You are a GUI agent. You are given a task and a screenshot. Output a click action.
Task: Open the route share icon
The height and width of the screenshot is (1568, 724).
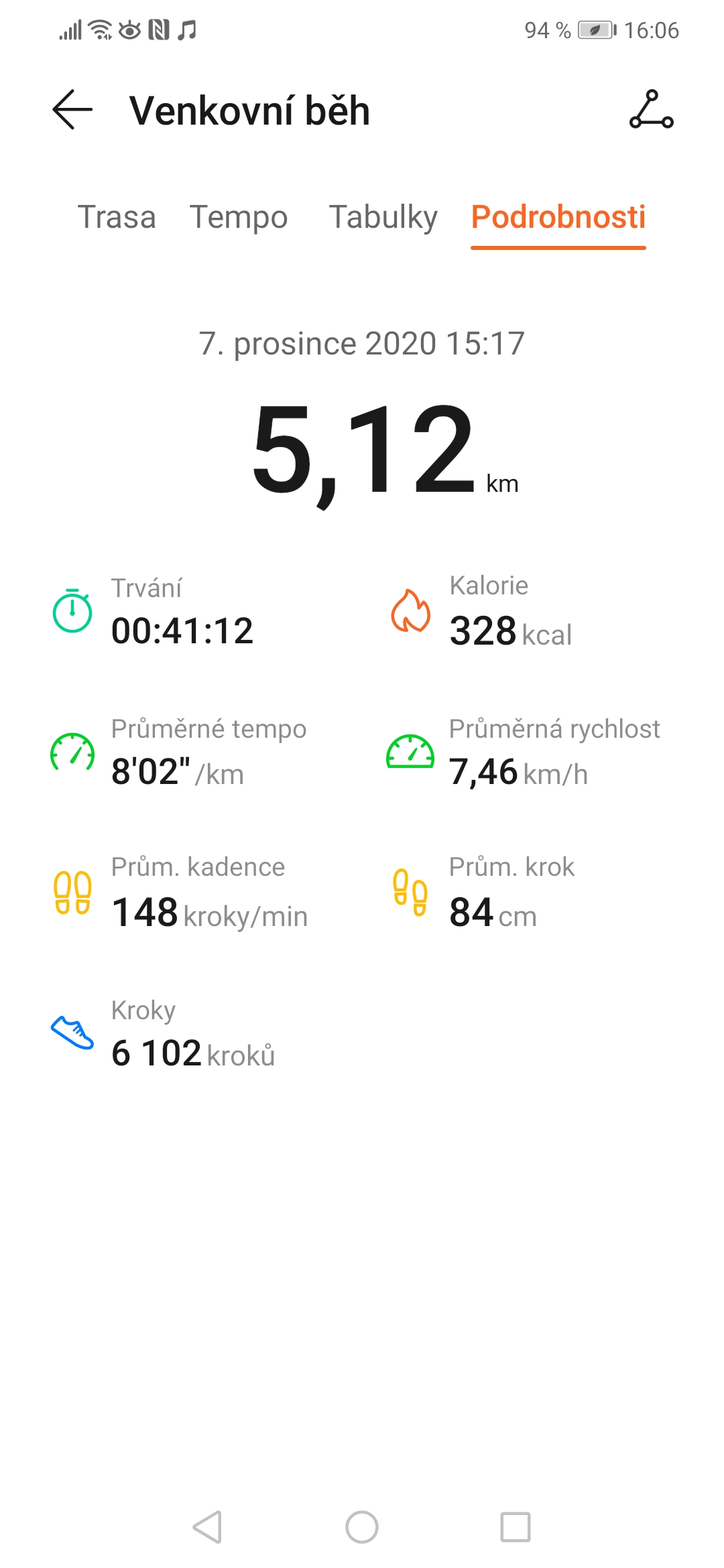point(651,109)
